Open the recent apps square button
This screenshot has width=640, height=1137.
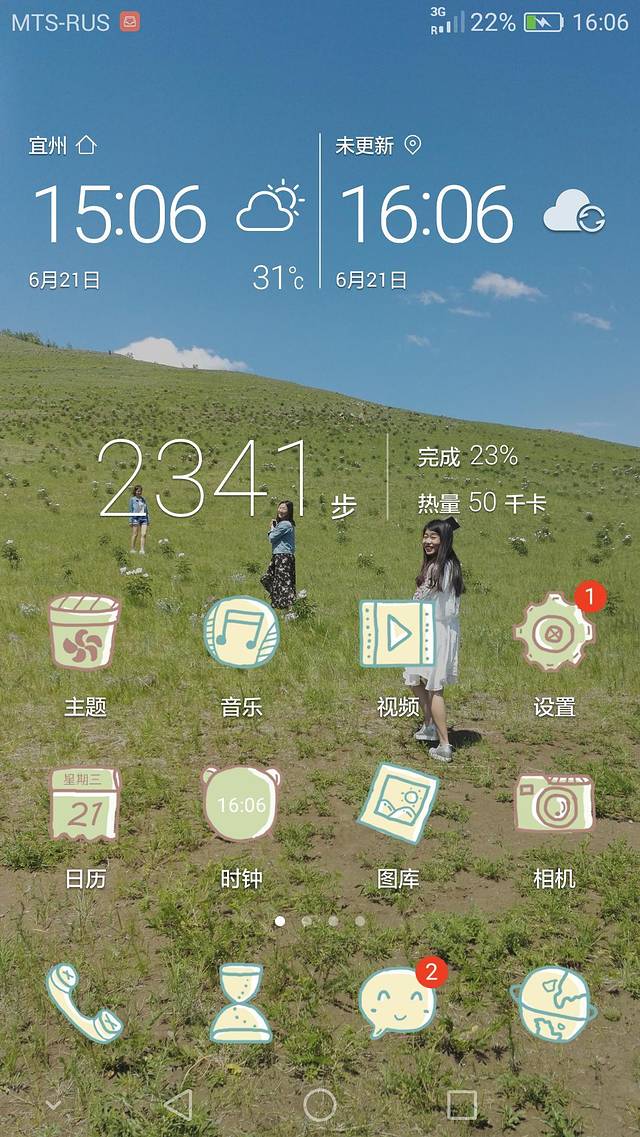(461, 1104)
